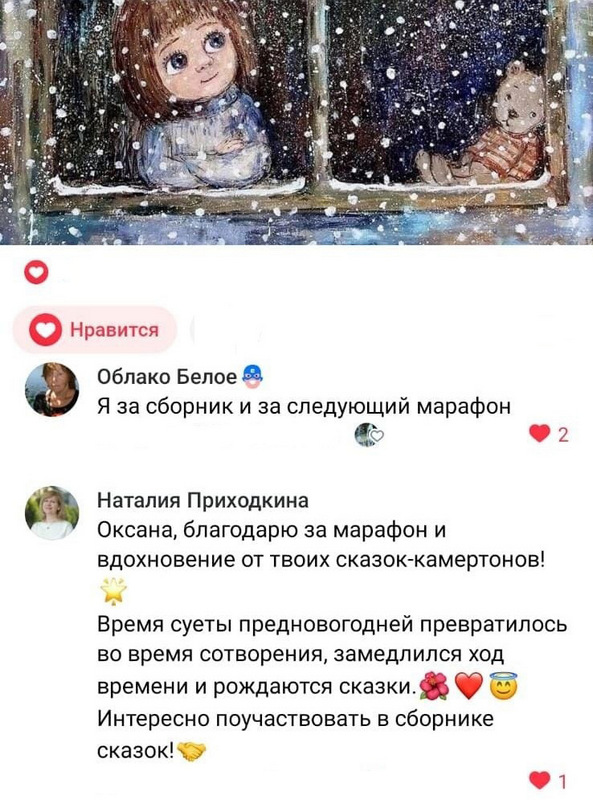Open the snowy window painting in the post
Image resolution: width=593 pixels, height=800 pixels.
[296, 122]
